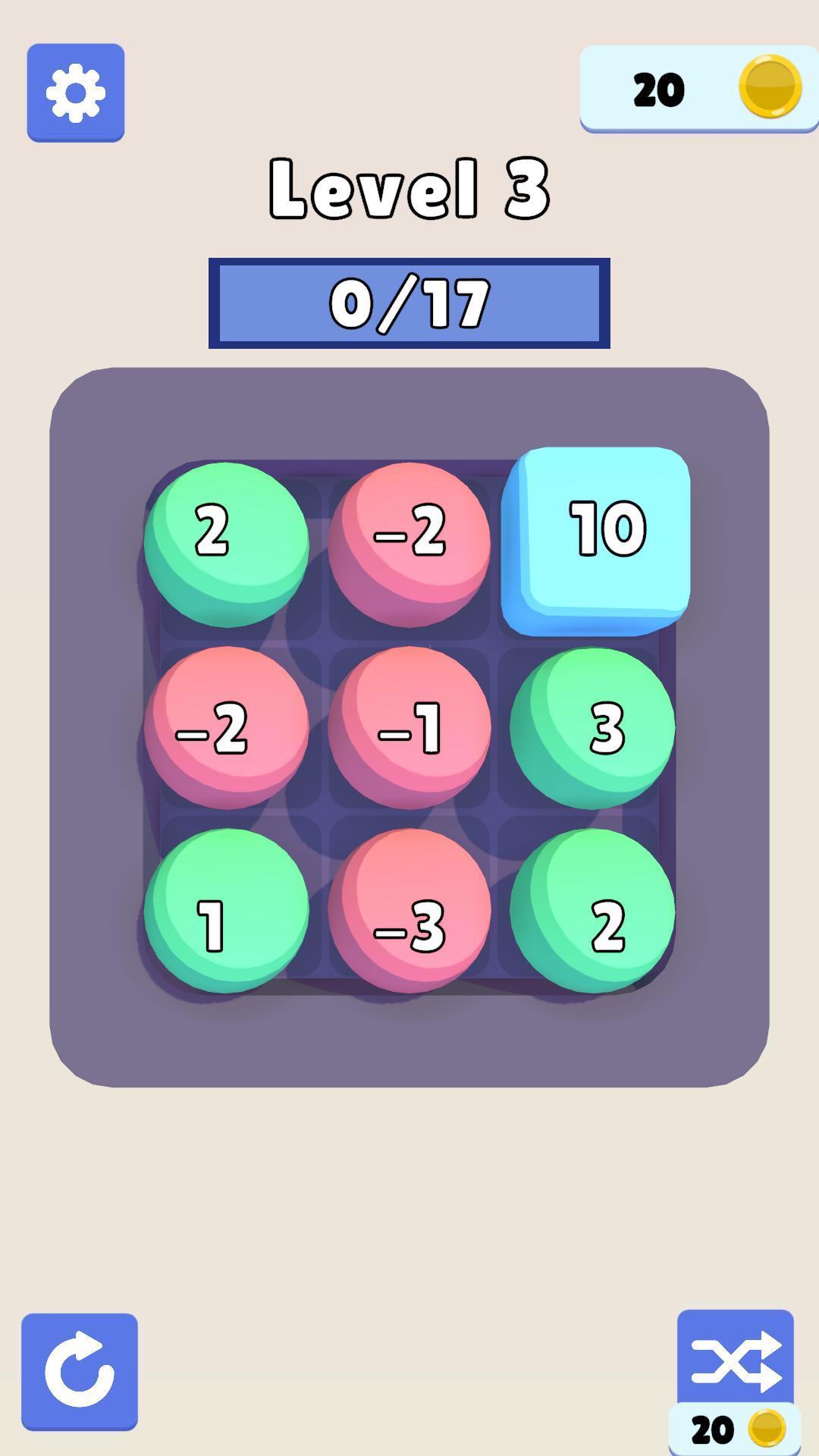Select the green ball labeled 1

click(x=226, y=910)
